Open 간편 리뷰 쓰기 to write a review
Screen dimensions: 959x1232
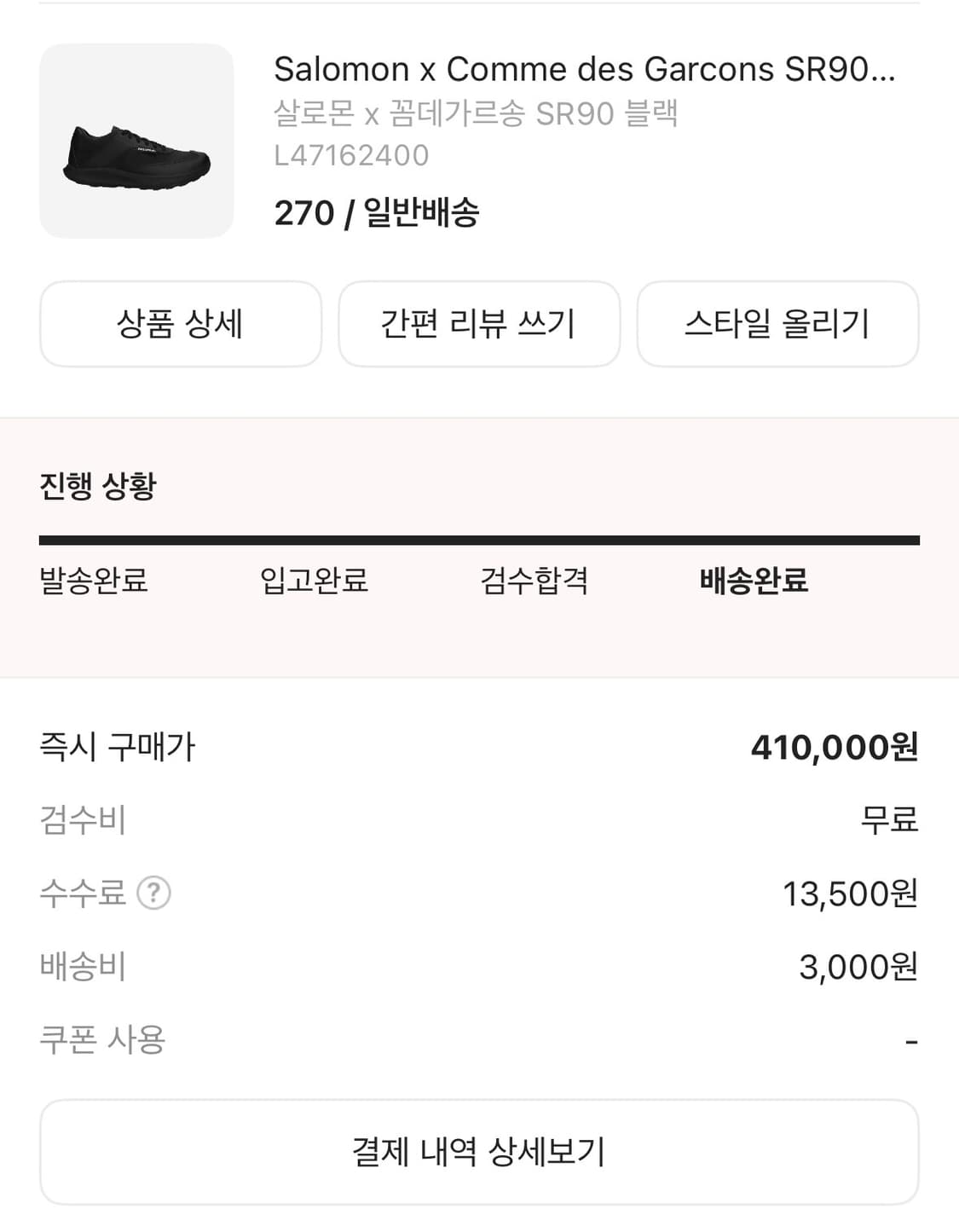479,324
